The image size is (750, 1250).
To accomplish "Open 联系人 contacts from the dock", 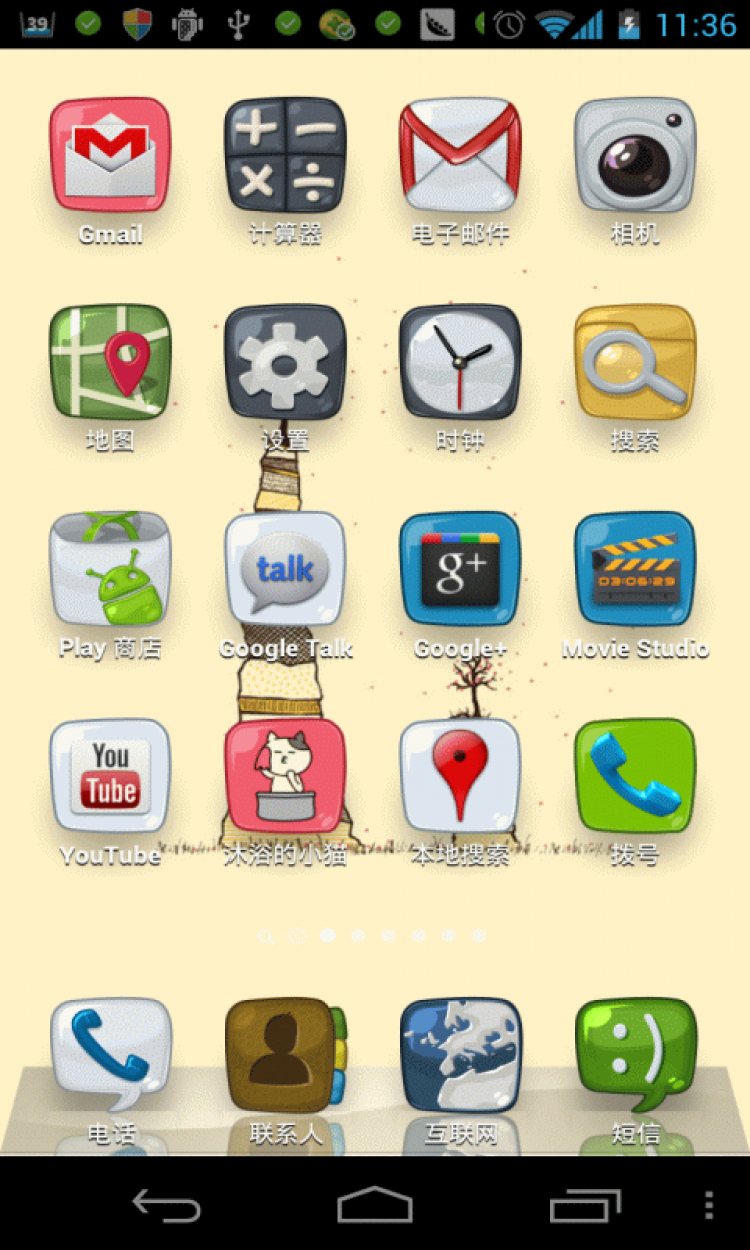I will coord(285,1056).
